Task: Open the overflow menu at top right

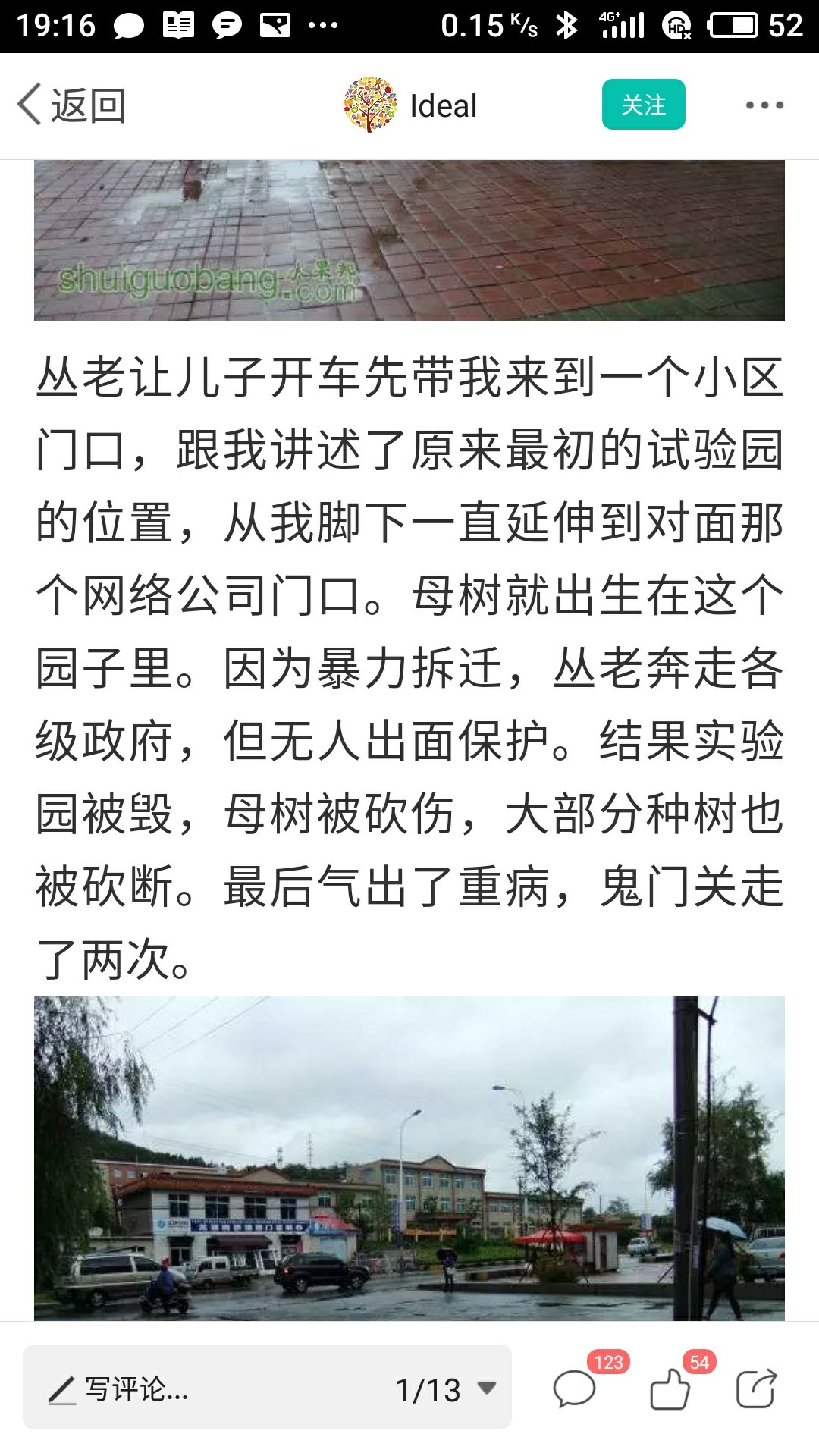Action: [x=764, y=105]
